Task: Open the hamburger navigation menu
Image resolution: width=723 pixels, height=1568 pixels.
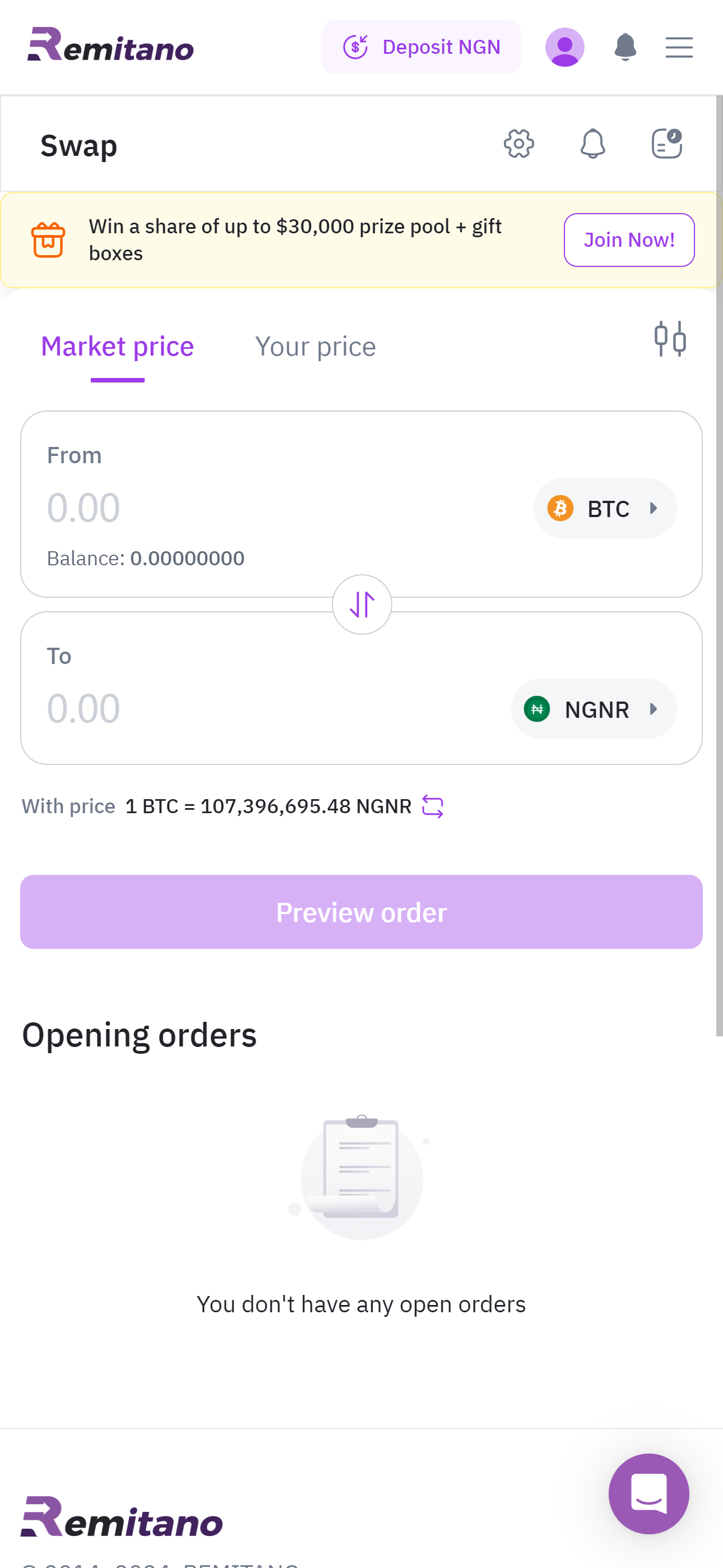Action: click(679, 47)
